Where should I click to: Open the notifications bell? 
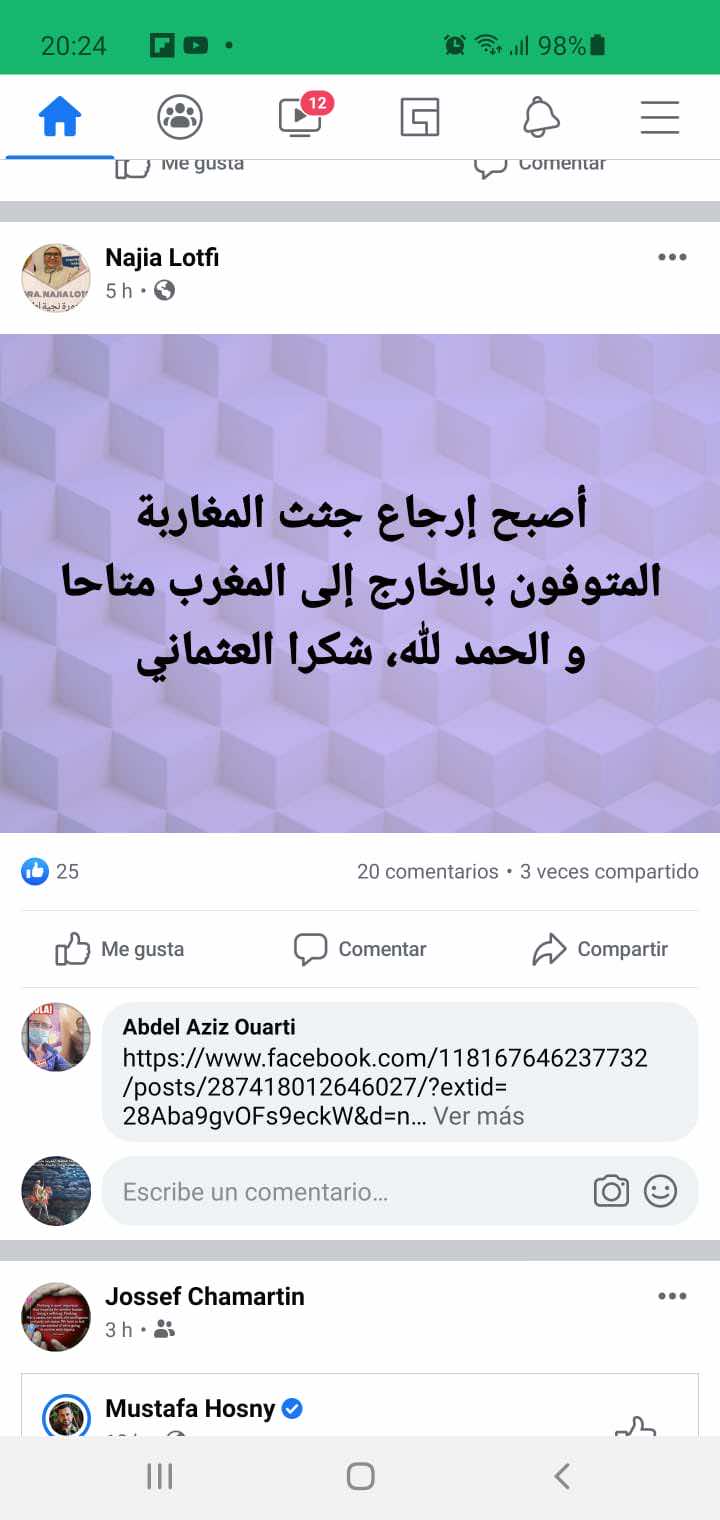[x=541, y=118]
